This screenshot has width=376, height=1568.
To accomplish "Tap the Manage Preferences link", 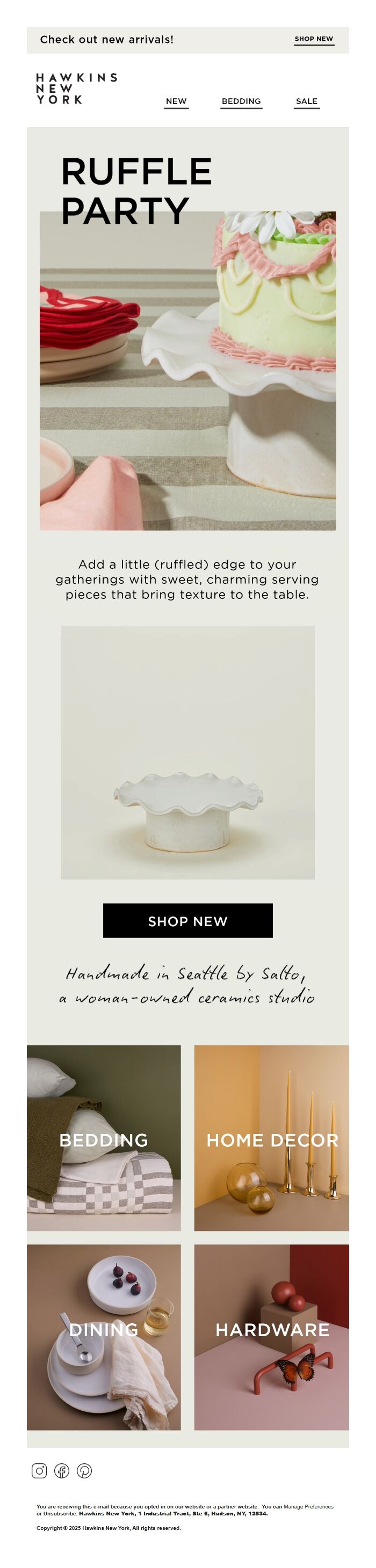I will (308, 1507).
